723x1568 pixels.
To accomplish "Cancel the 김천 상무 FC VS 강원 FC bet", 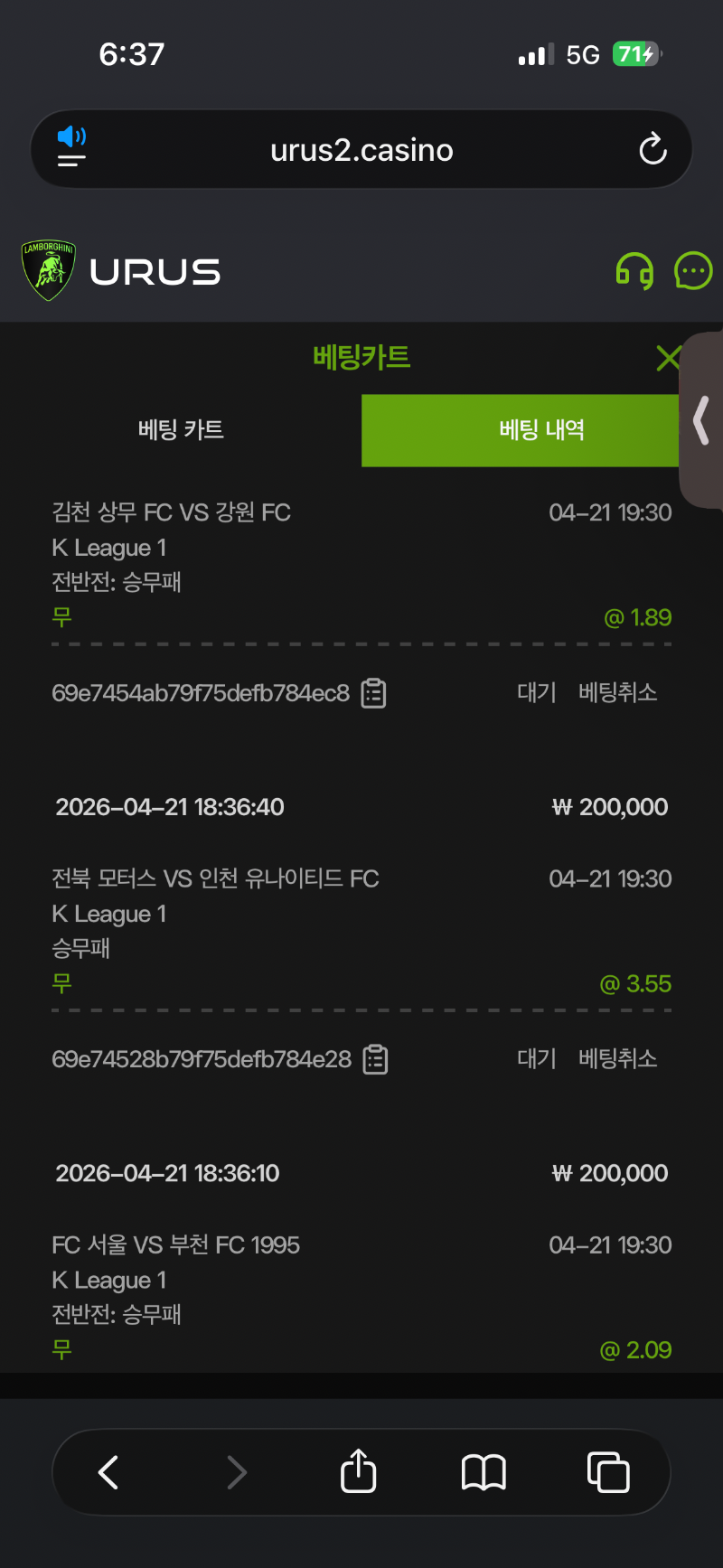I will tap(617, 693).
